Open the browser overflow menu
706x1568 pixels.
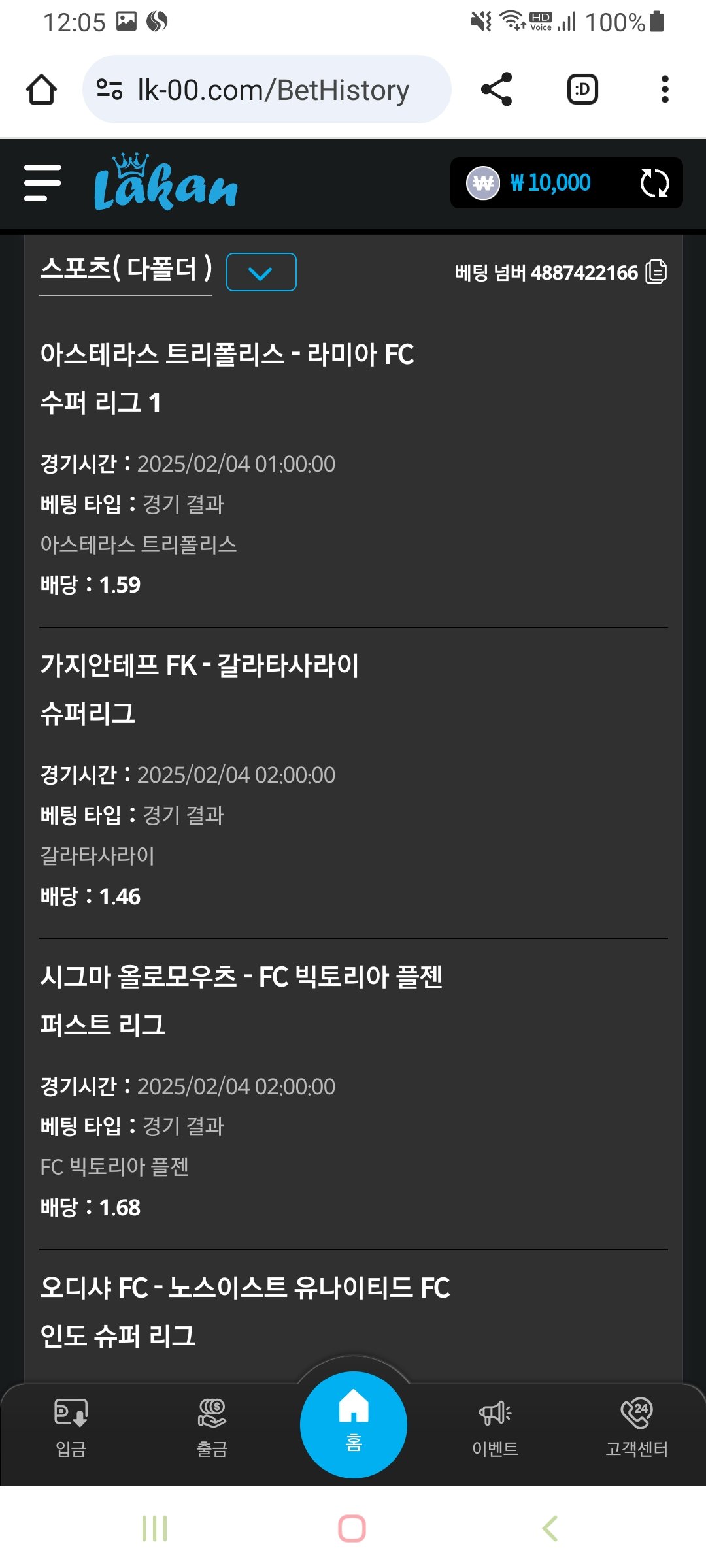[665, 90]
